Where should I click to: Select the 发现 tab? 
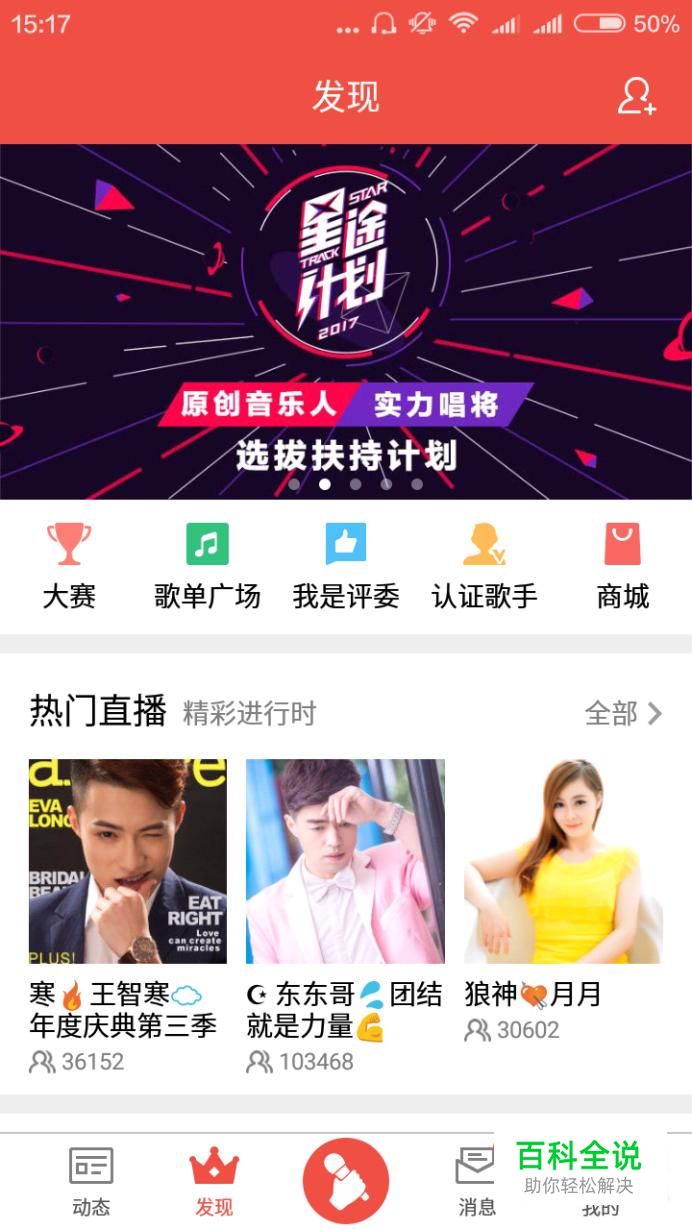214,1180
